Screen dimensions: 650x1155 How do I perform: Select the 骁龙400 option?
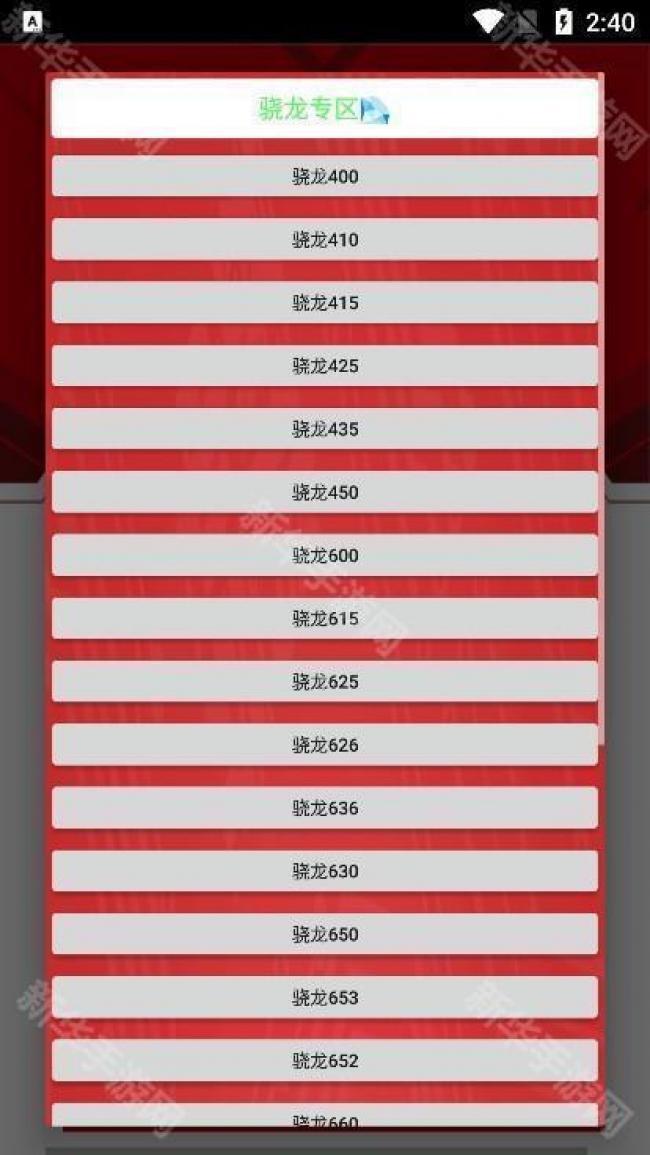pyautogui.click(x=325, y=177)
